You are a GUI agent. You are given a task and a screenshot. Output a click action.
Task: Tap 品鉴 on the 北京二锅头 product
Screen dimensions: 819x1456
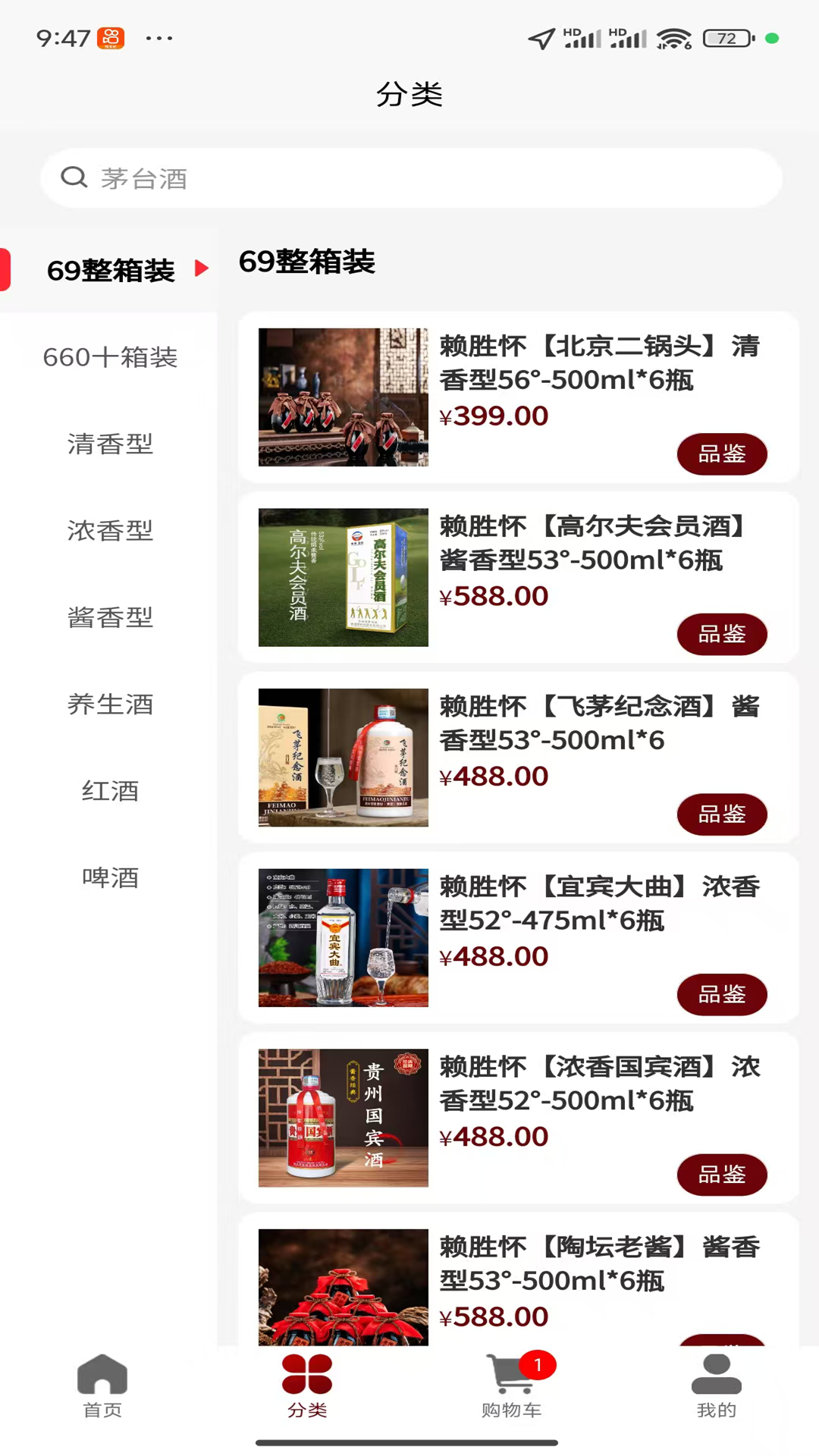[x=721, y=453]
